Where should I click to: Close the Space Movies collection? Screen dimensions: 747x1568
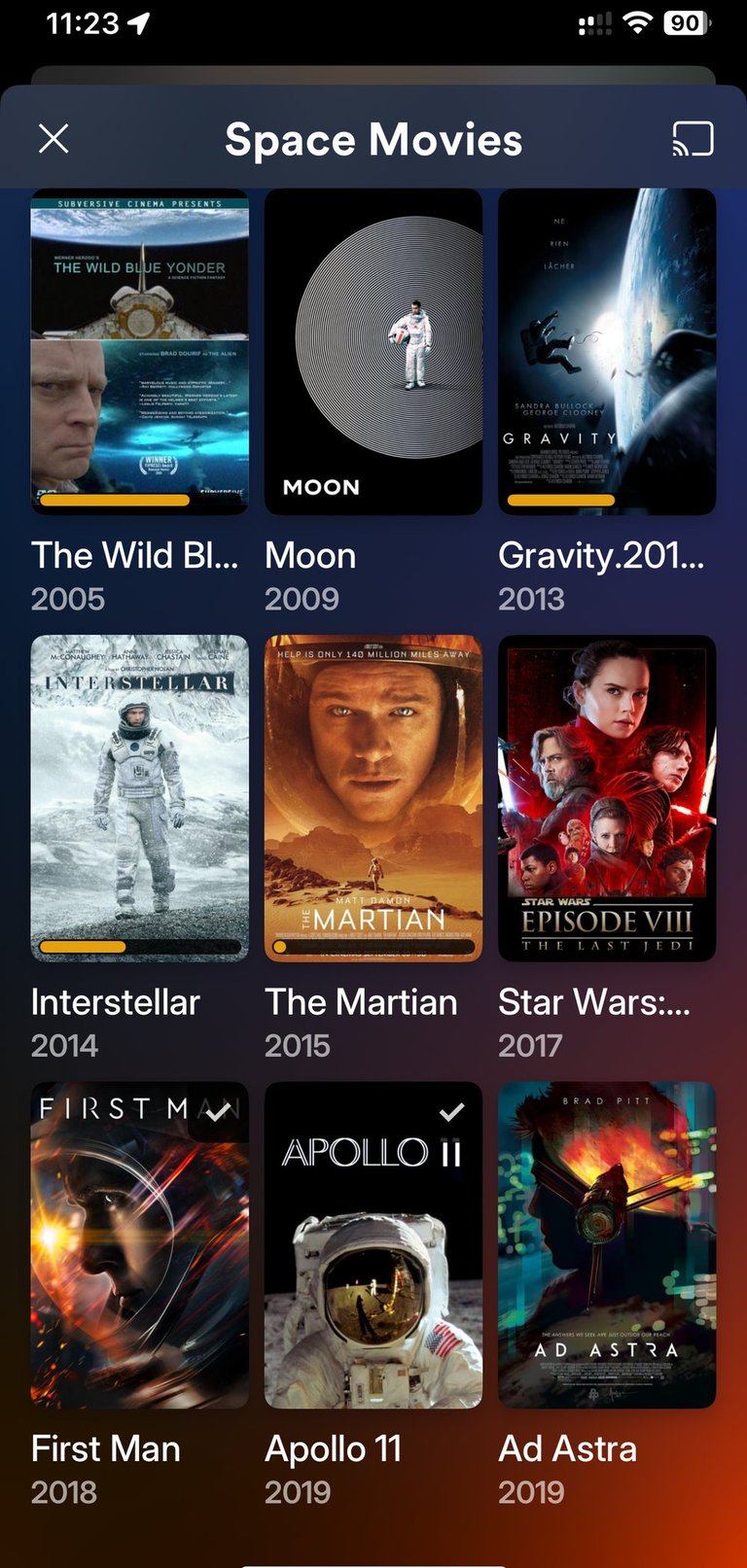click(53, 139)
